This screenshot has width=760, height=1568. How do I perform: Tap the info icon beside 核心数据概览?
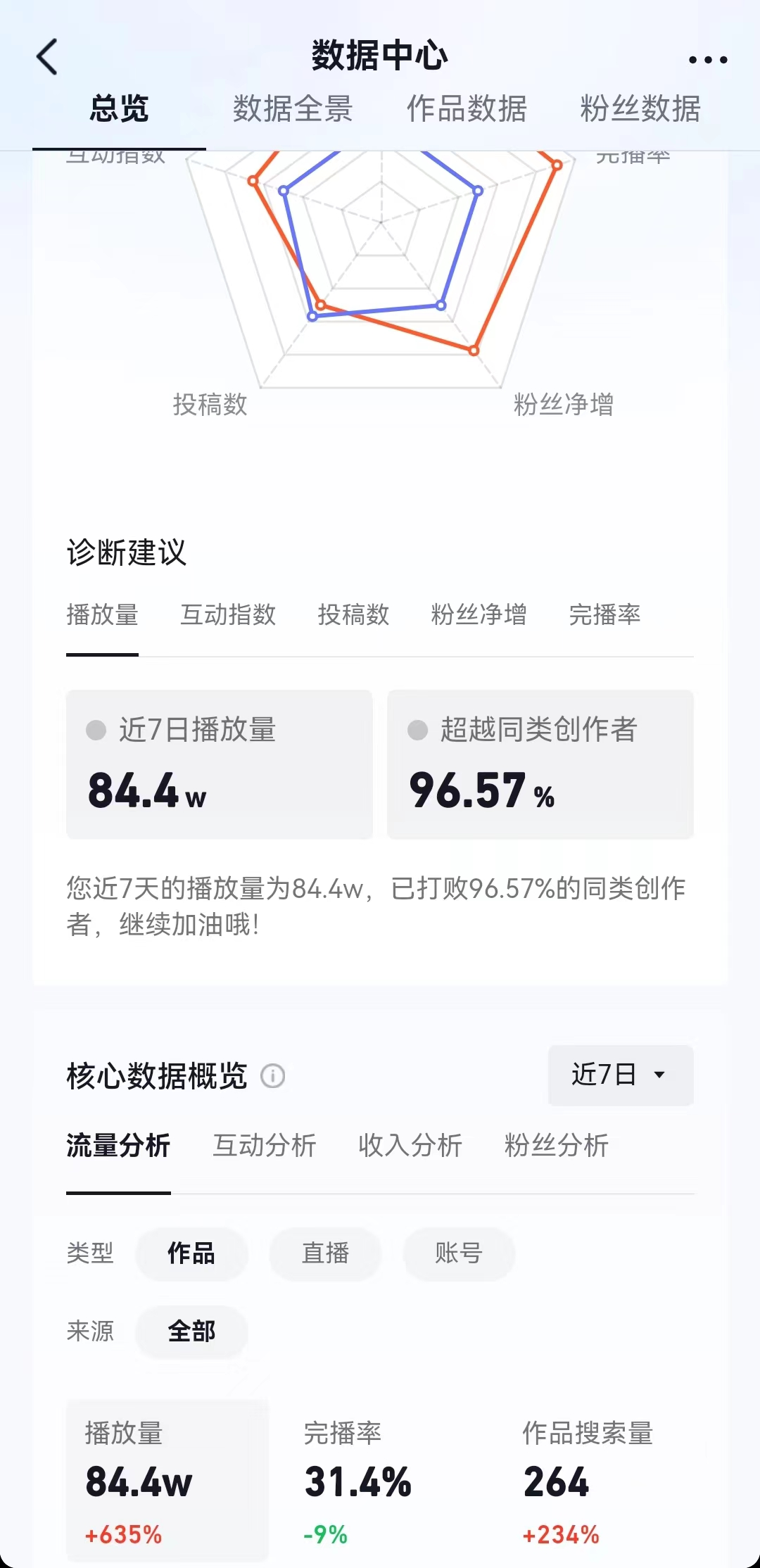tap(273, 1076)
